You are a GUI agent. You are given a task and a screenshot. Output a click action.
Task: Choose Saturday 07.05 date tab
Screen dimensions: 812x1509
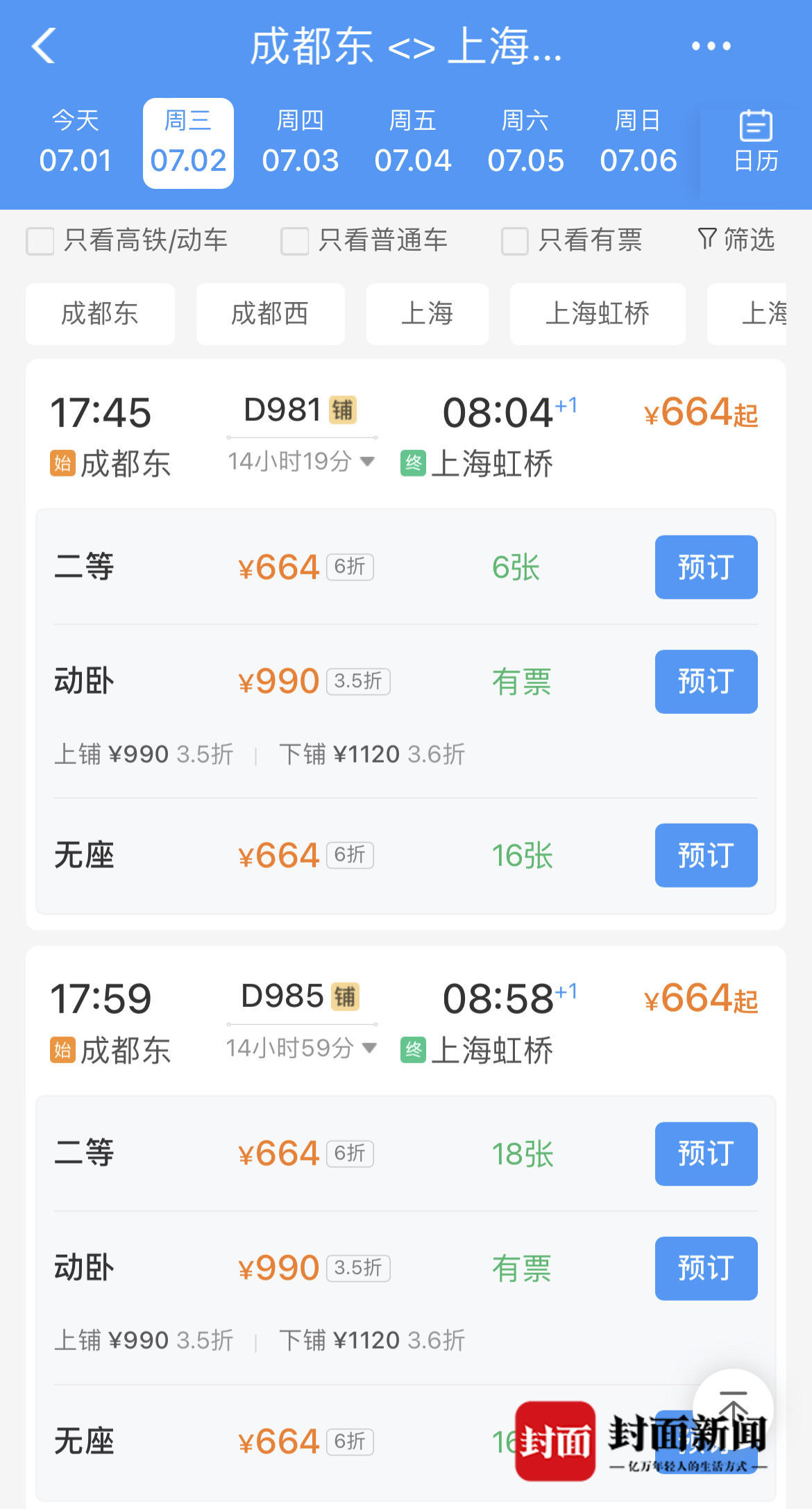pos(525,143)
